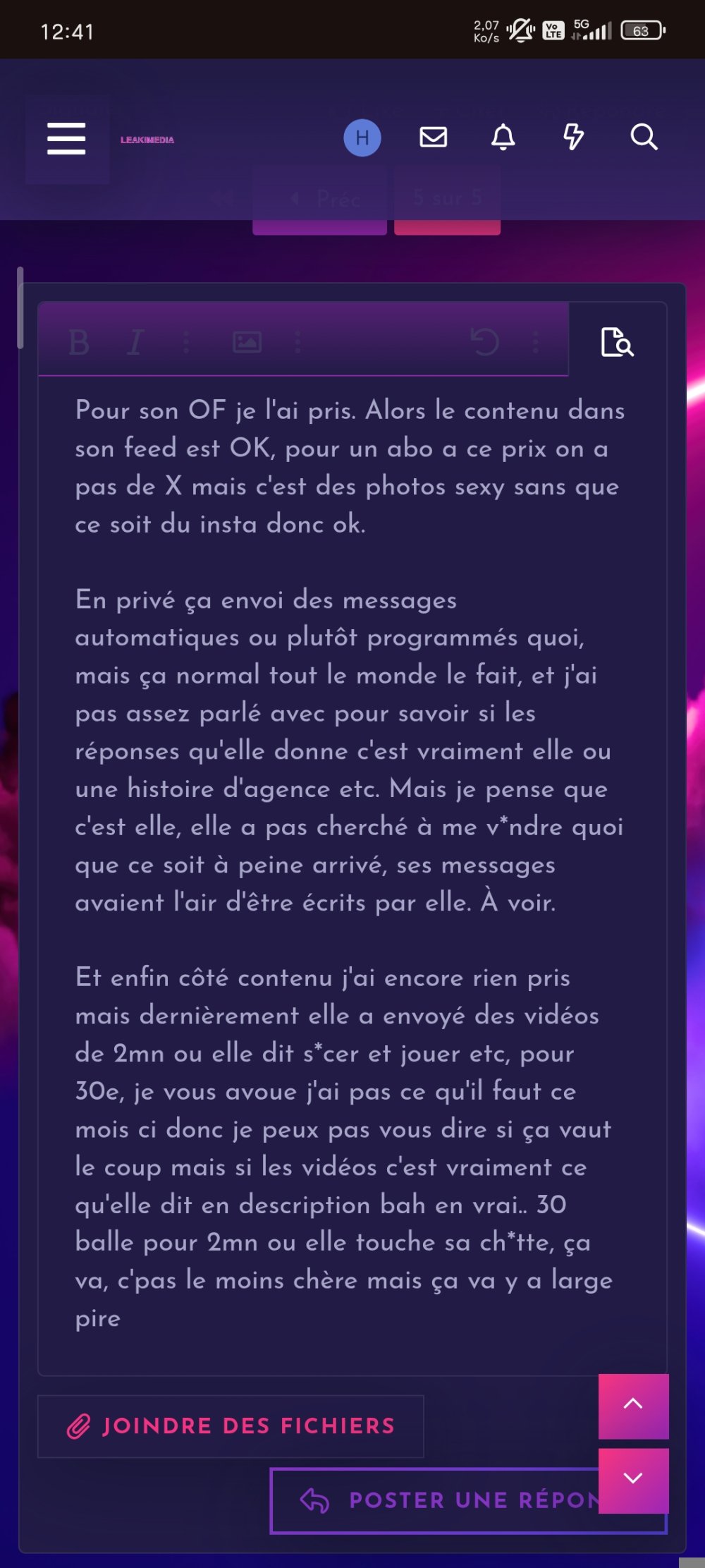Tap Joindre des fichiers to attach files
The image size is (705, 1568).
[231, 1426]
